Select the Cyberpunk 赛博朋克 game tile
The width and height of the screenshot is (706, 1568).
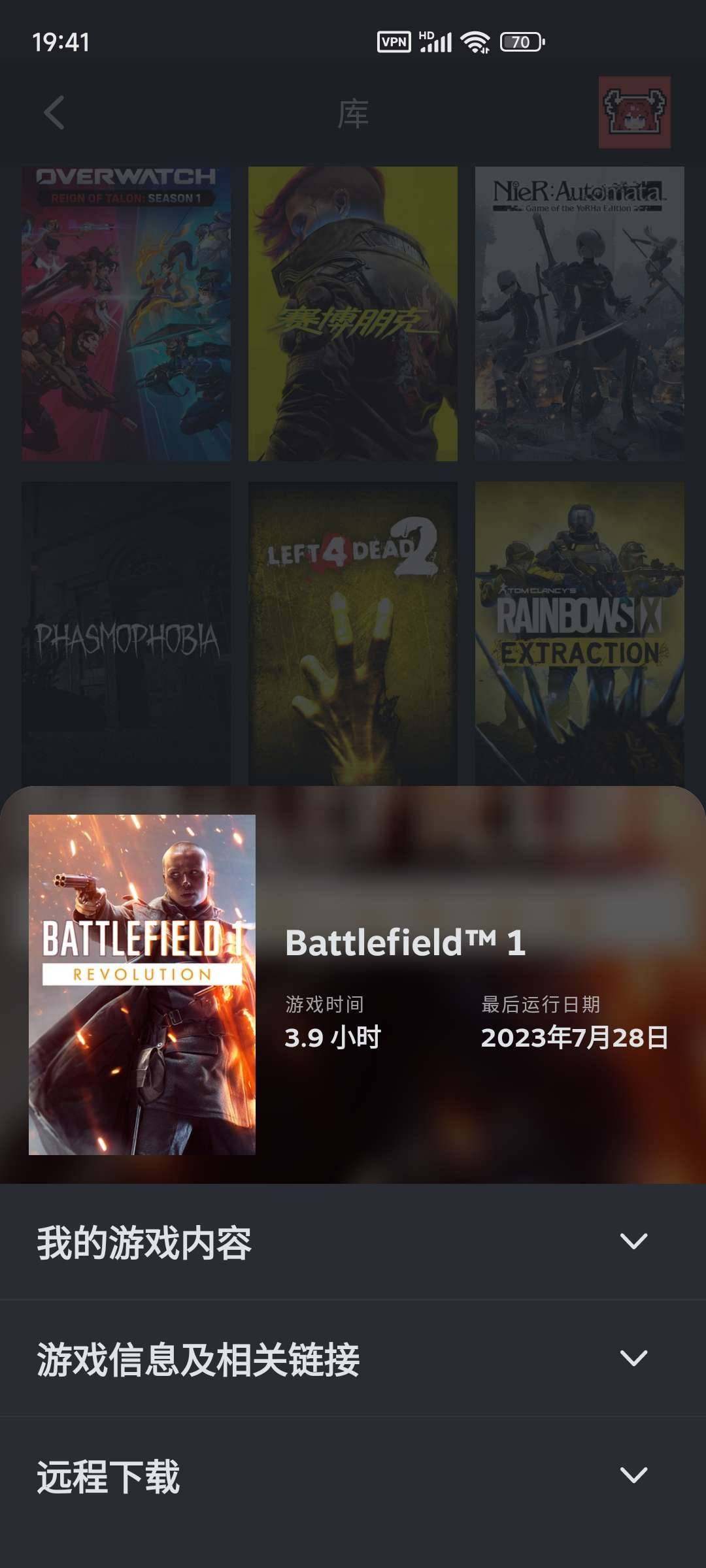point(352,314)
